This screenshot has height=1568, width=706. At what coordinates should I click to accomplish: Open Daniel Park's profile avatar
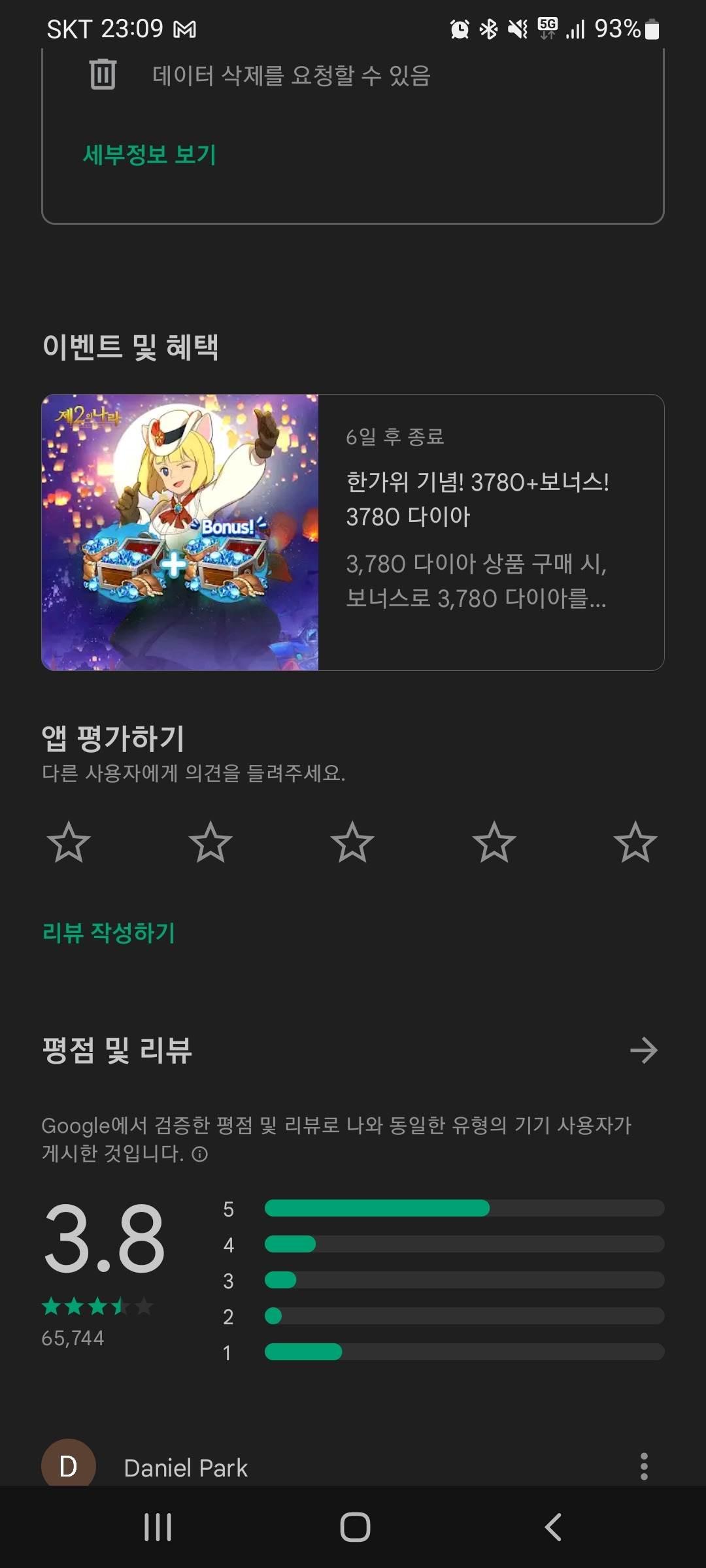click(67, 1466)
